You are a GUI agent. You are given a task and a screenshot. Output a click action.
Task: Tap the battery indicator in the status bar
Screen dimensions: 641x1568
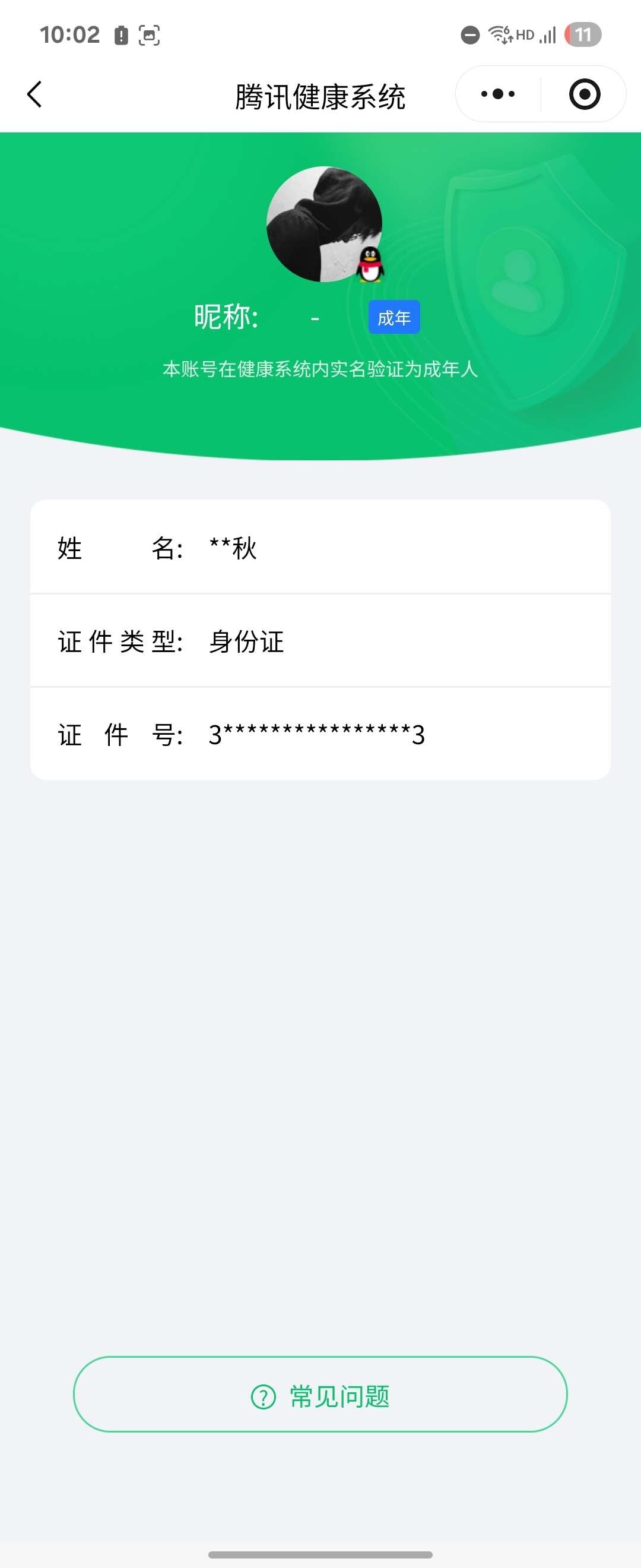[120, 34]
